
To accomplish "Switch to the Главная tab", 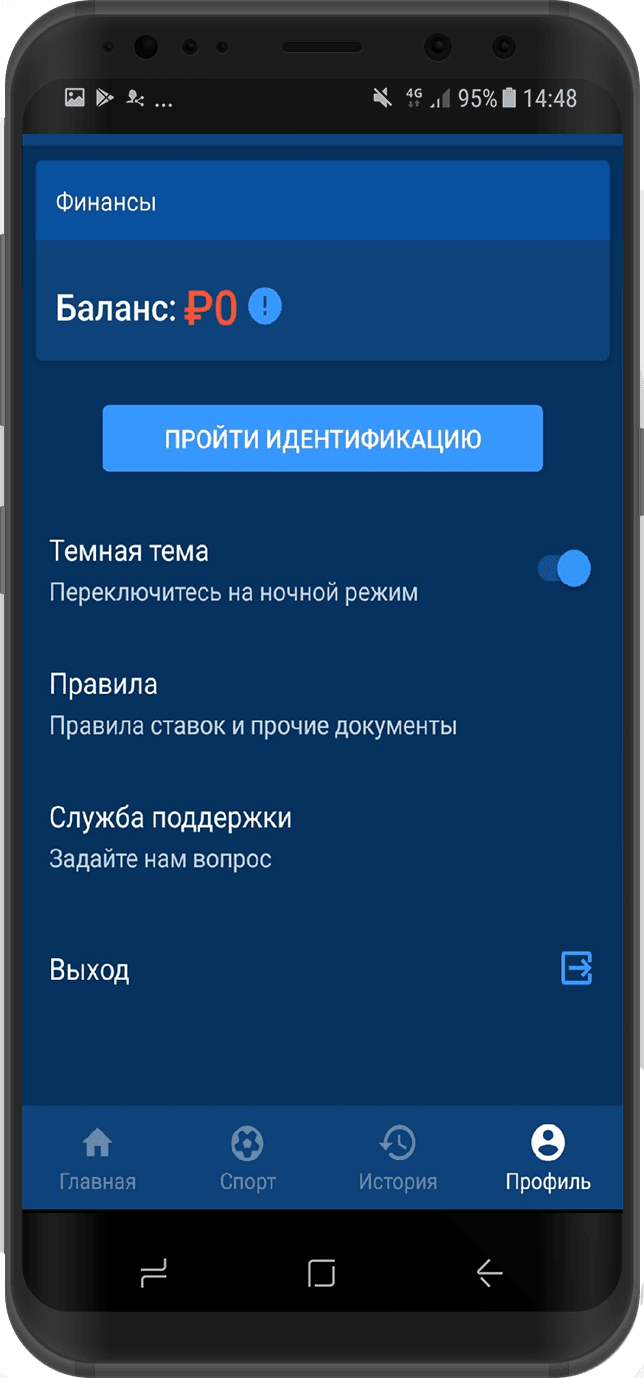I will click(97, 1158).
